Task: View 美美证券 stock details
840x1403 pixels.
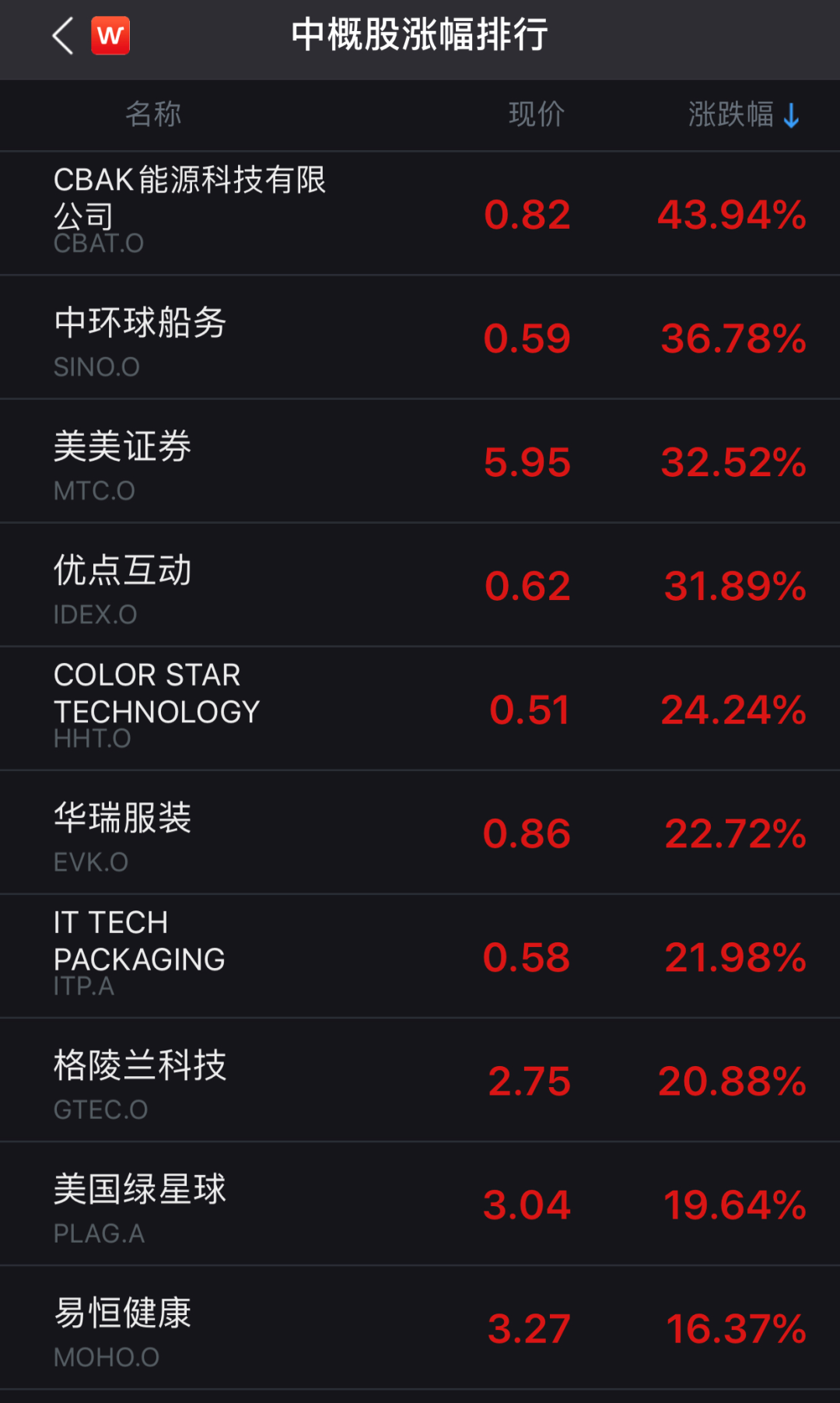Action: click(420, 461)
